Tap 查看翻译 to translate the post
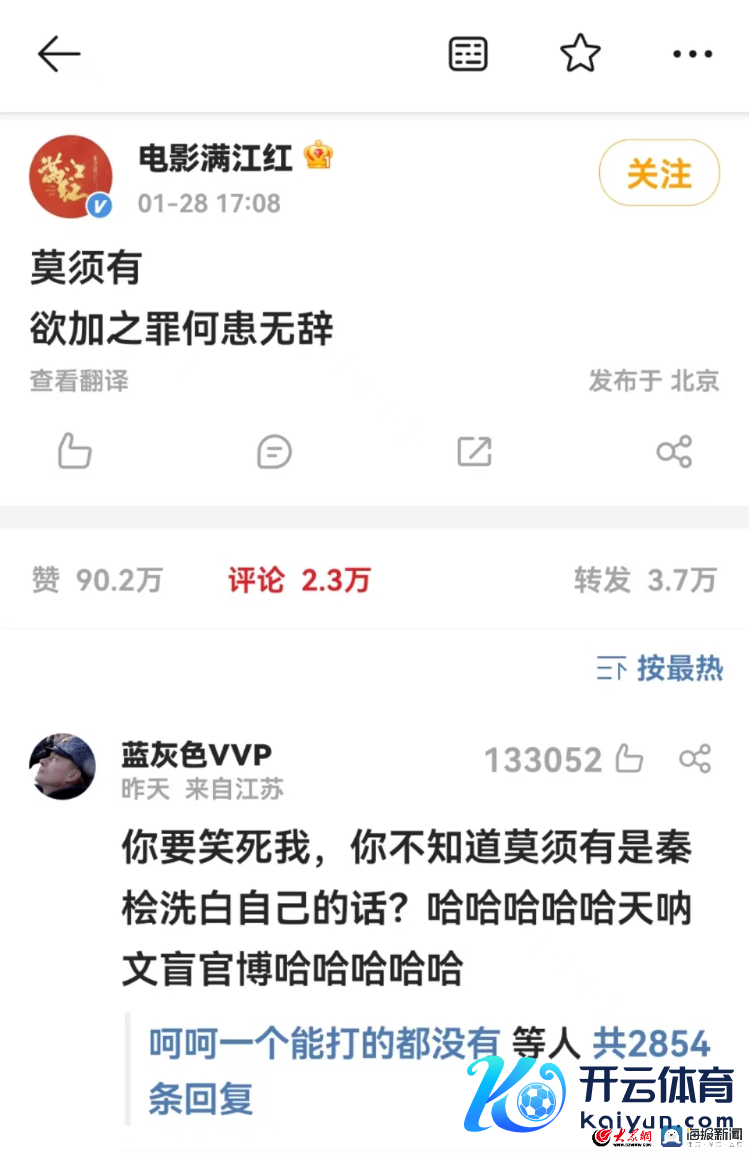The image size is (749, 1154). point(79,381)
